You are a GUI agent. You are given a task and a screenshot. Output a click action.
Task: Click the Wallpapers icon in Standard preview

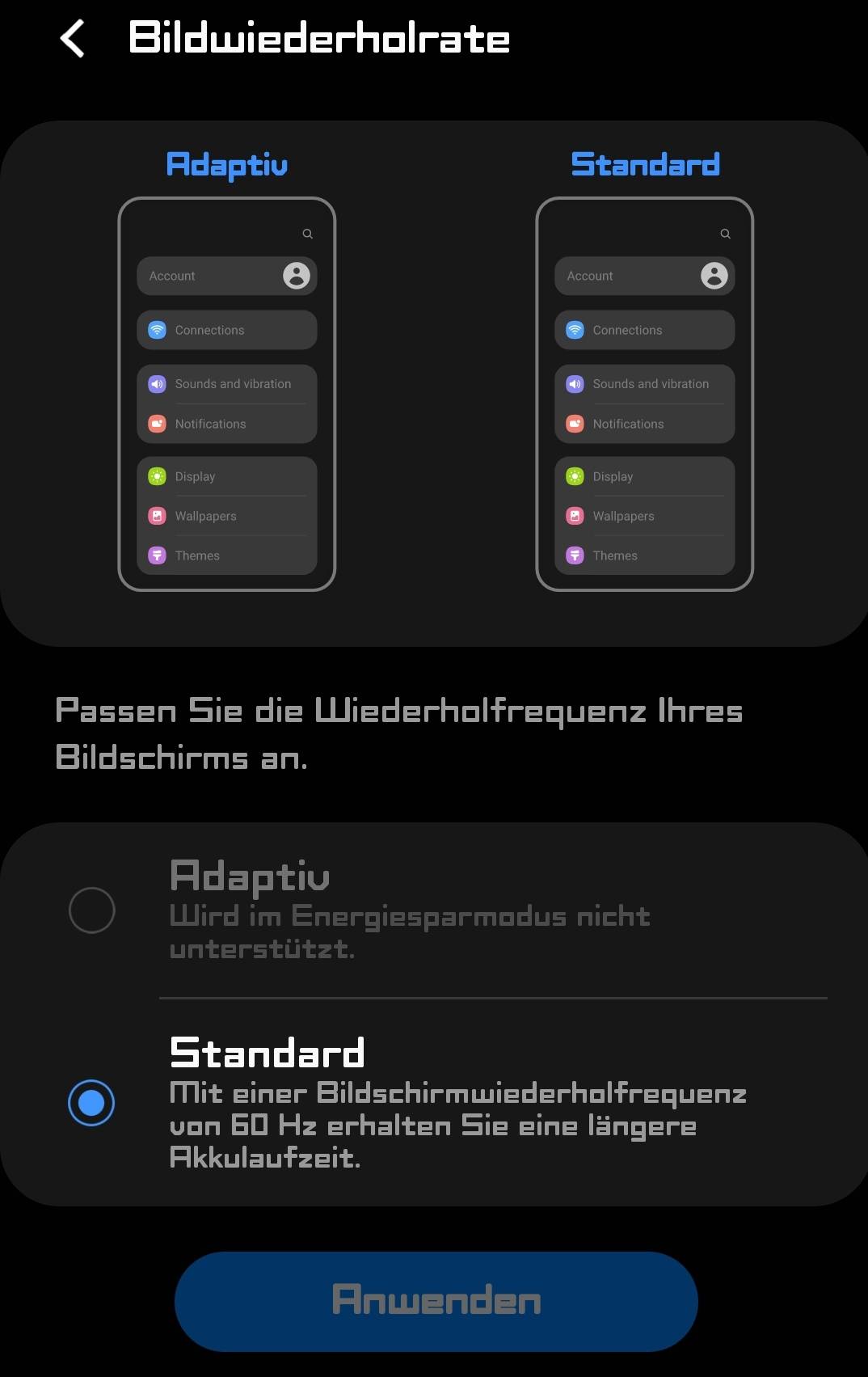point(575,516)
